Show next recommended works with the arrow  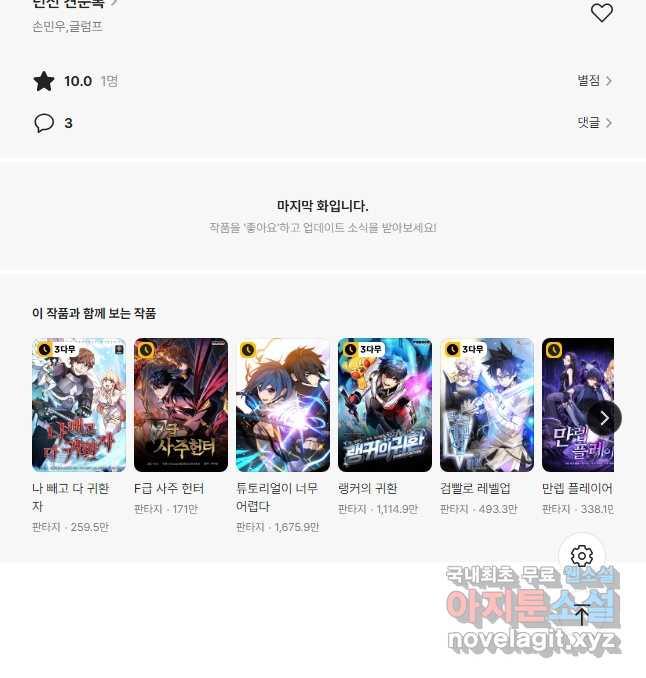pos(604,417)
